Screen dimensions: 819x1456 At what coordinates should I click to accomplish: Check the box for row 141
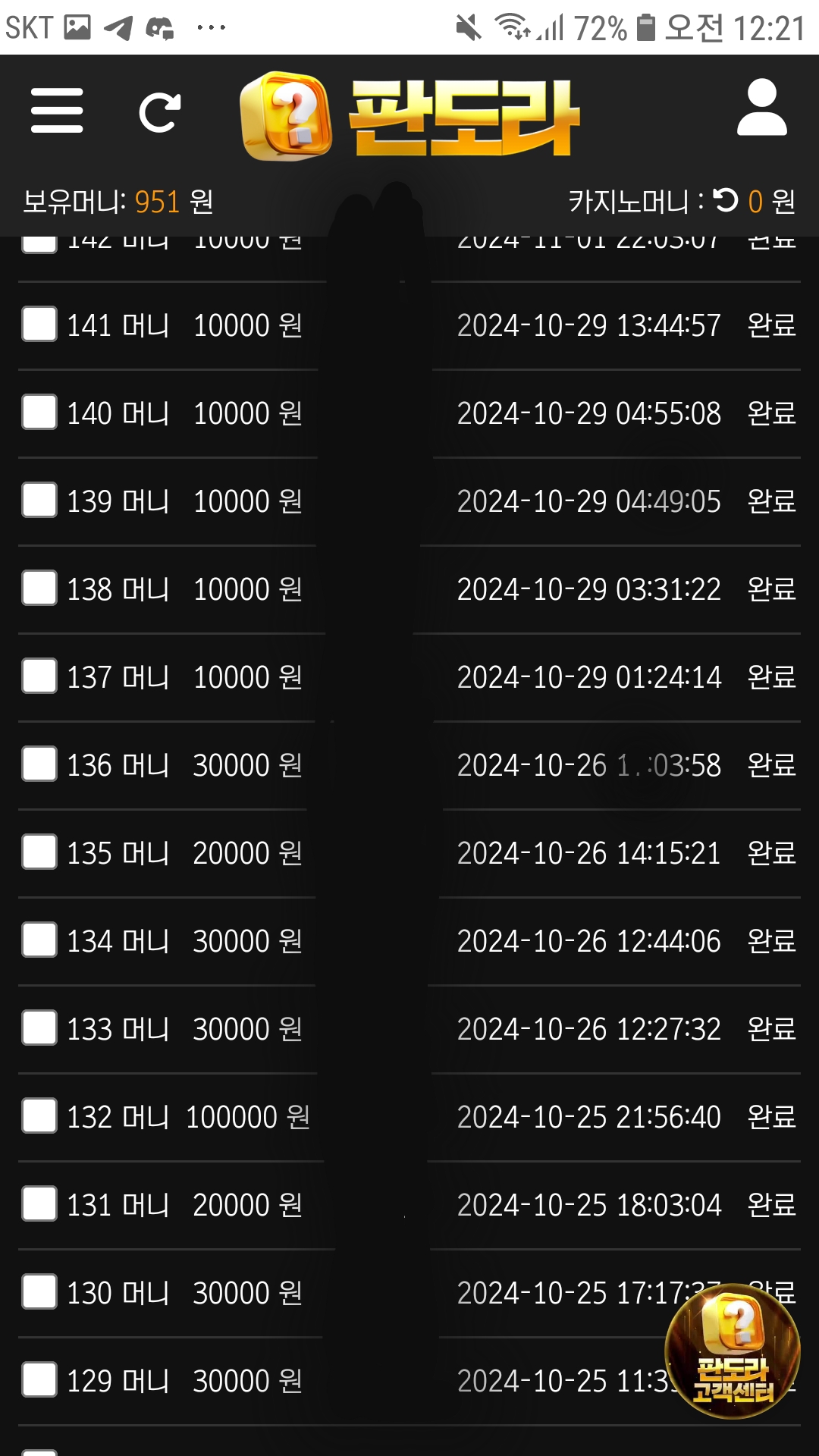(x=39, y=325)
